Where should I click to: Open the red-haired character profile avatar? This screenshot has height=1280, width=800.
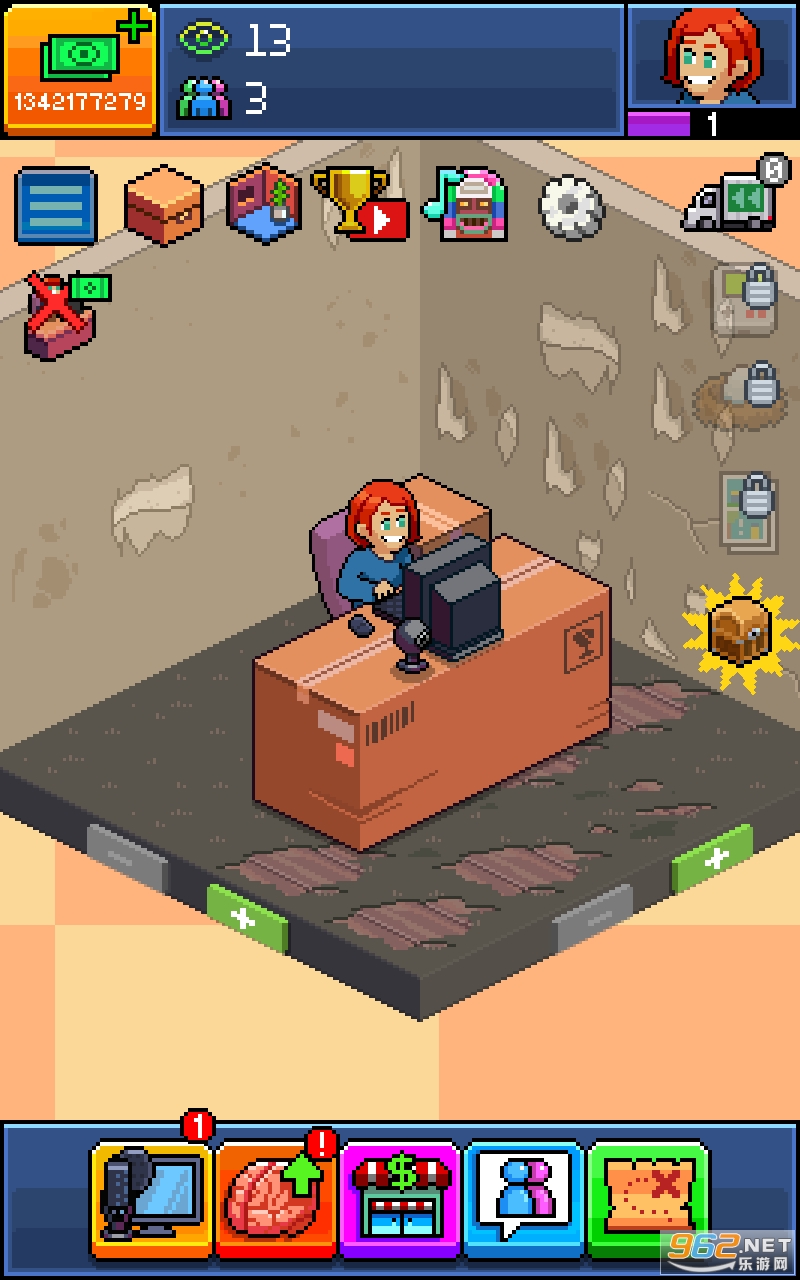712,55
